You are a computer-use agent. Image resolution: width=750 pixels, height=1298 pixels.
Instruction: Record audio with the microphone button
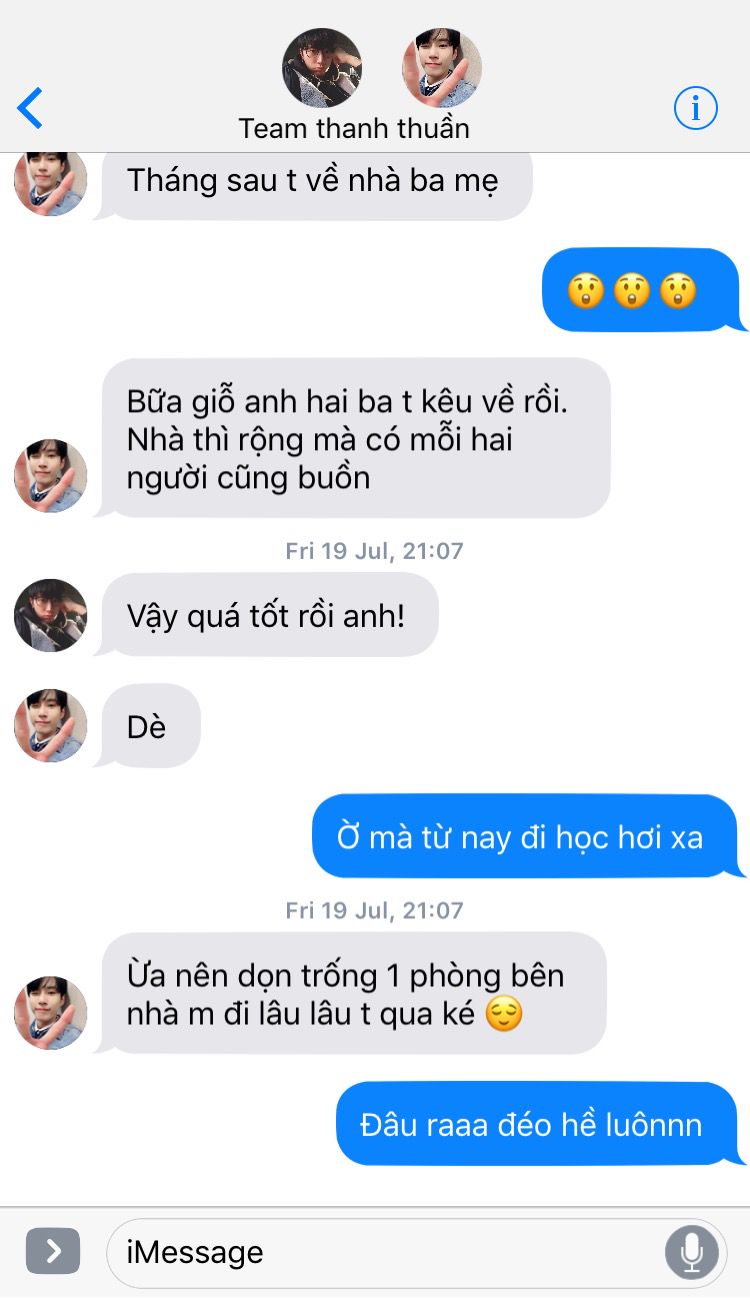[x=691, y=1252]
